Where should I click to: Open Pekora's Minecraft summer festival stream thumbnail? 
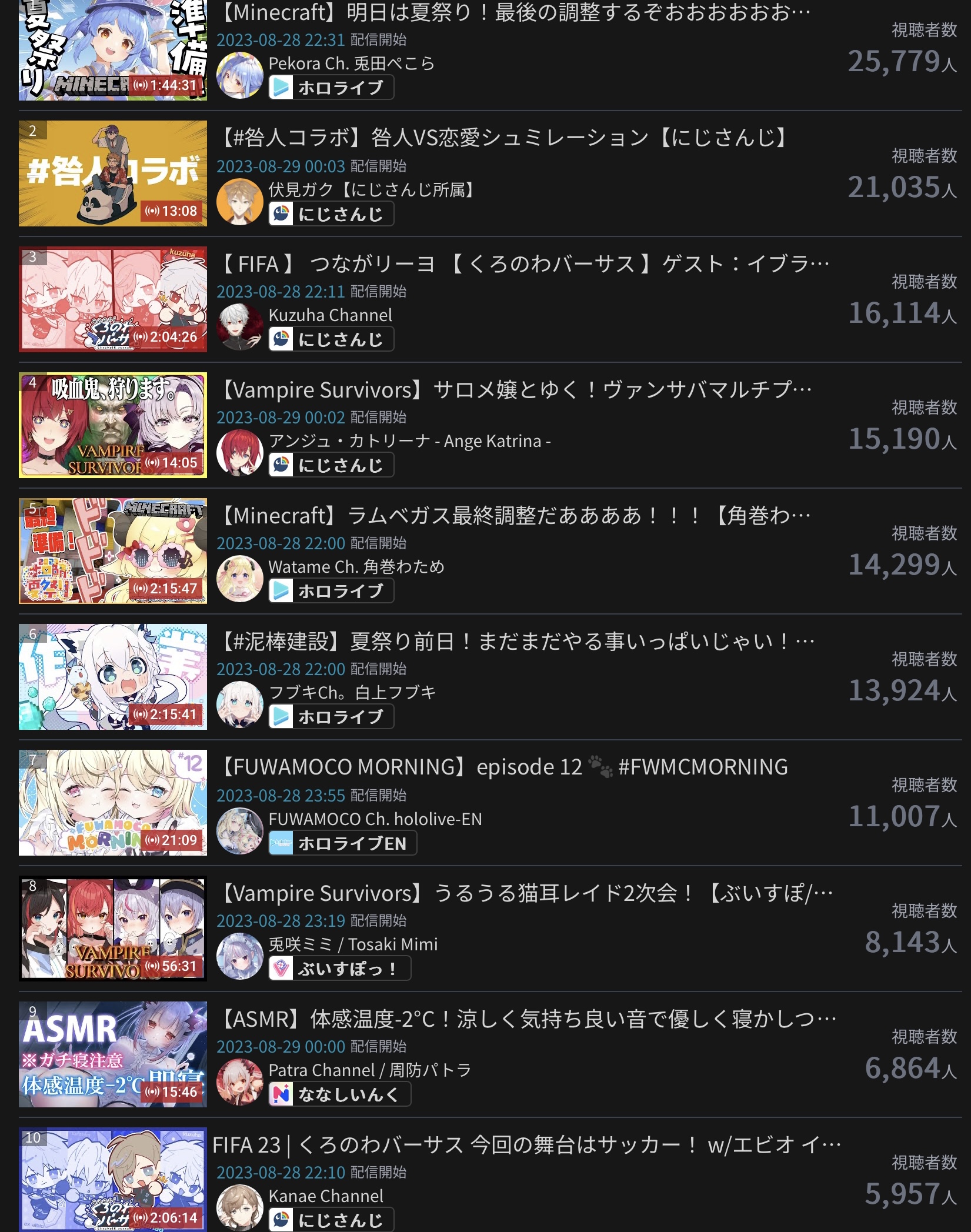(x=112, y=50)
